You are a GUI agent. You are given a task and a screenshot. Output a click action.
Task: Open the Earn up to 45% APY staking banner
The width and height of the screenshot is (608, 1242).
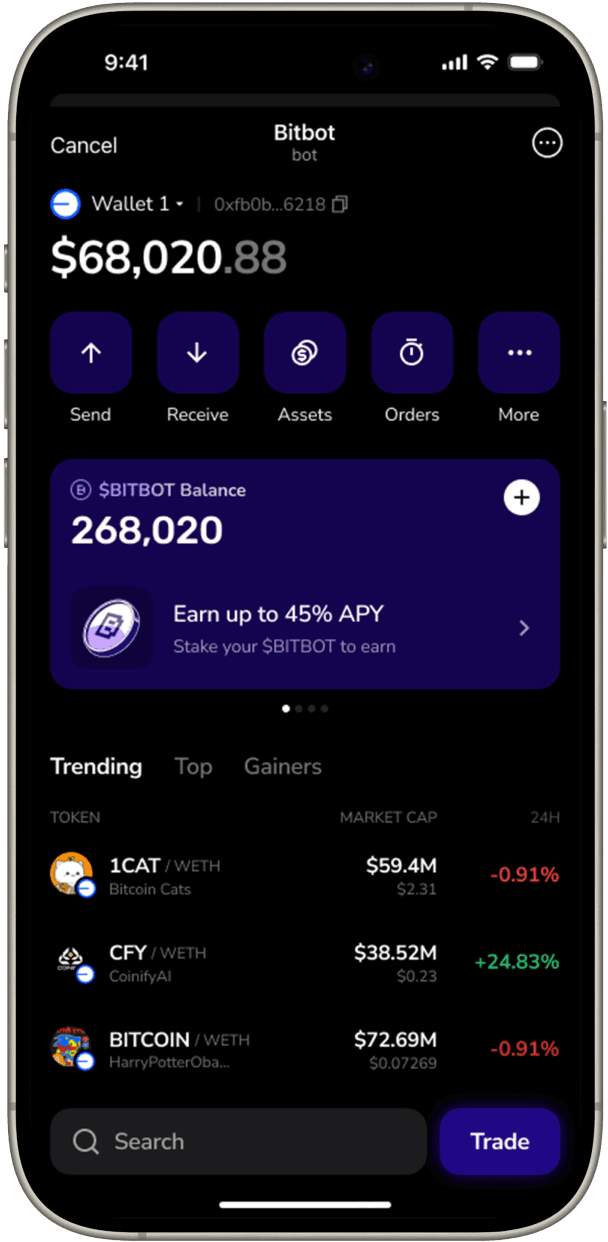(x=305, y=628)
